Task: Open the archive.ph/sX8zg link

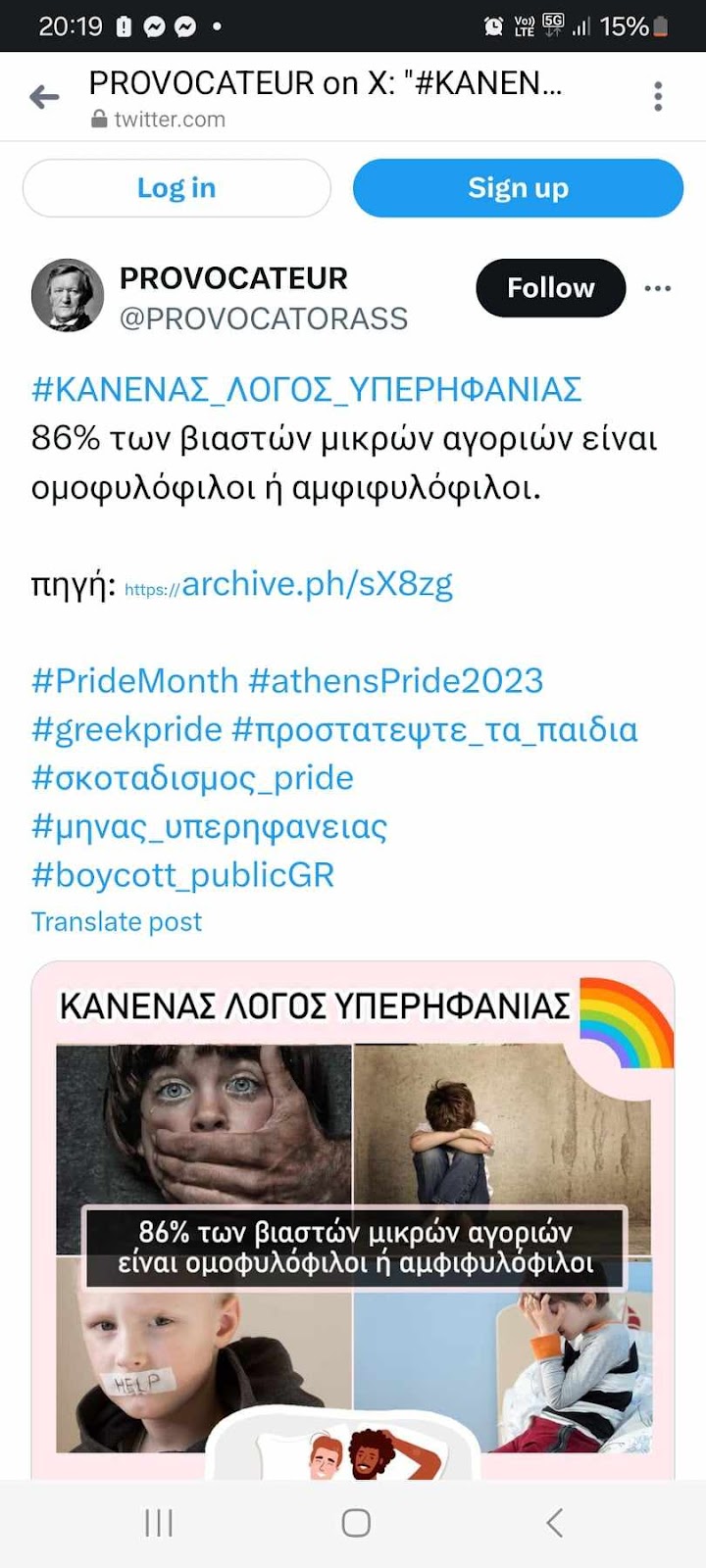Action: click(316, 584)
